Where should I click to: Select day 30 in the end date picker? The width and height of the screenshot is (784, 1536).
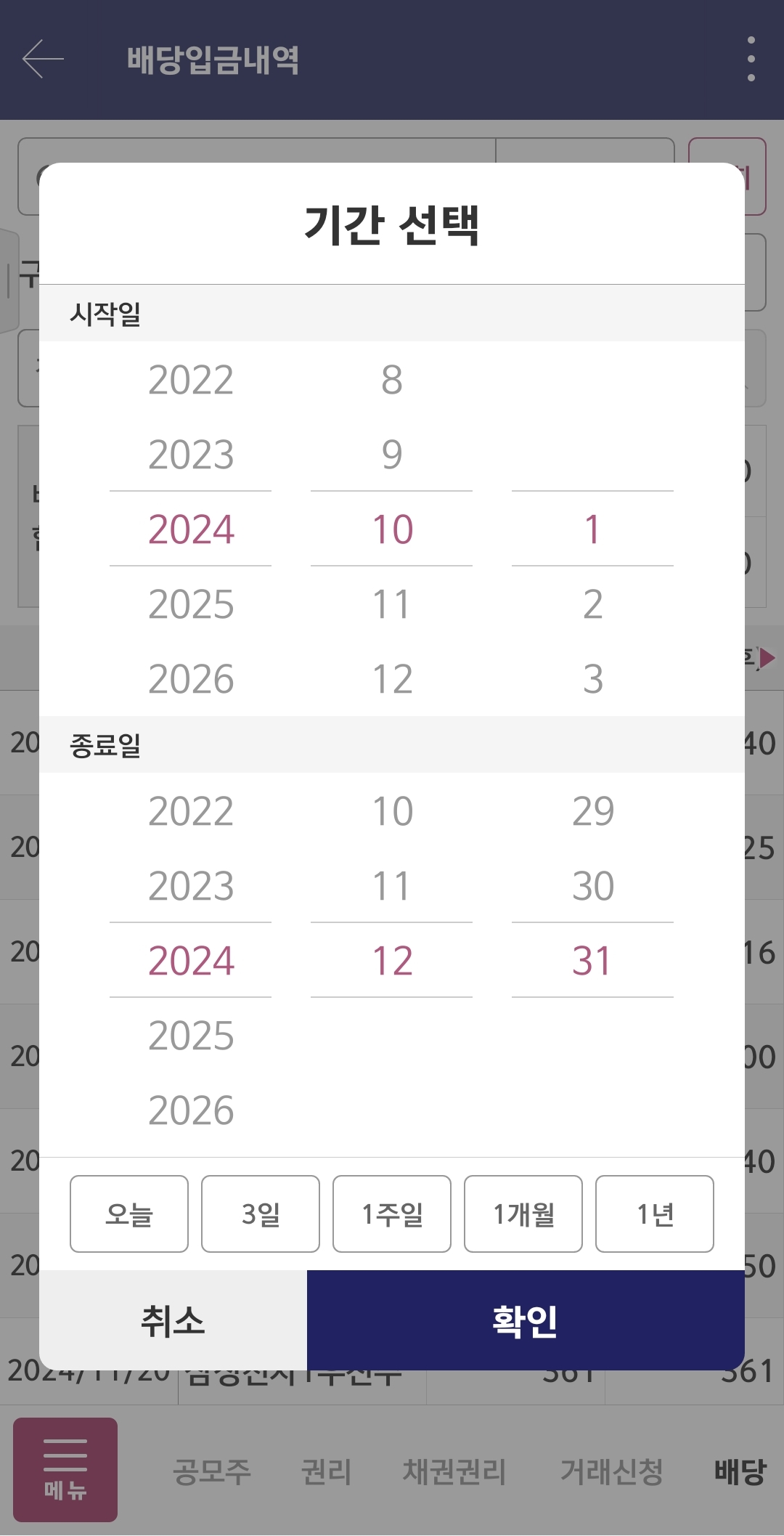(x=593, y=886)
